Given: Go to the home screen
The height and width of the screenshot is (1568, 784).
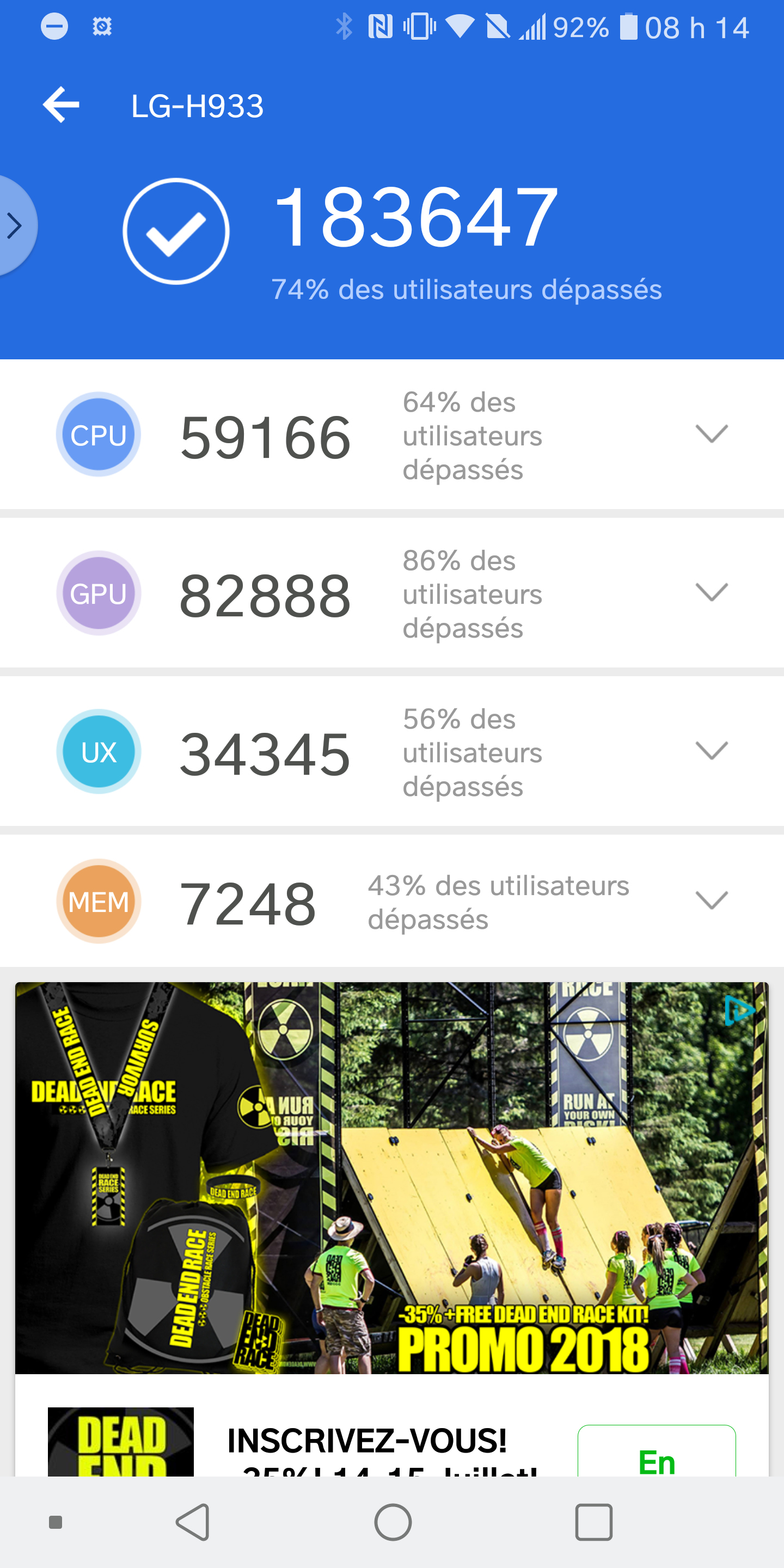Looking at the screenshot, I should click(x=393, y=1522).
